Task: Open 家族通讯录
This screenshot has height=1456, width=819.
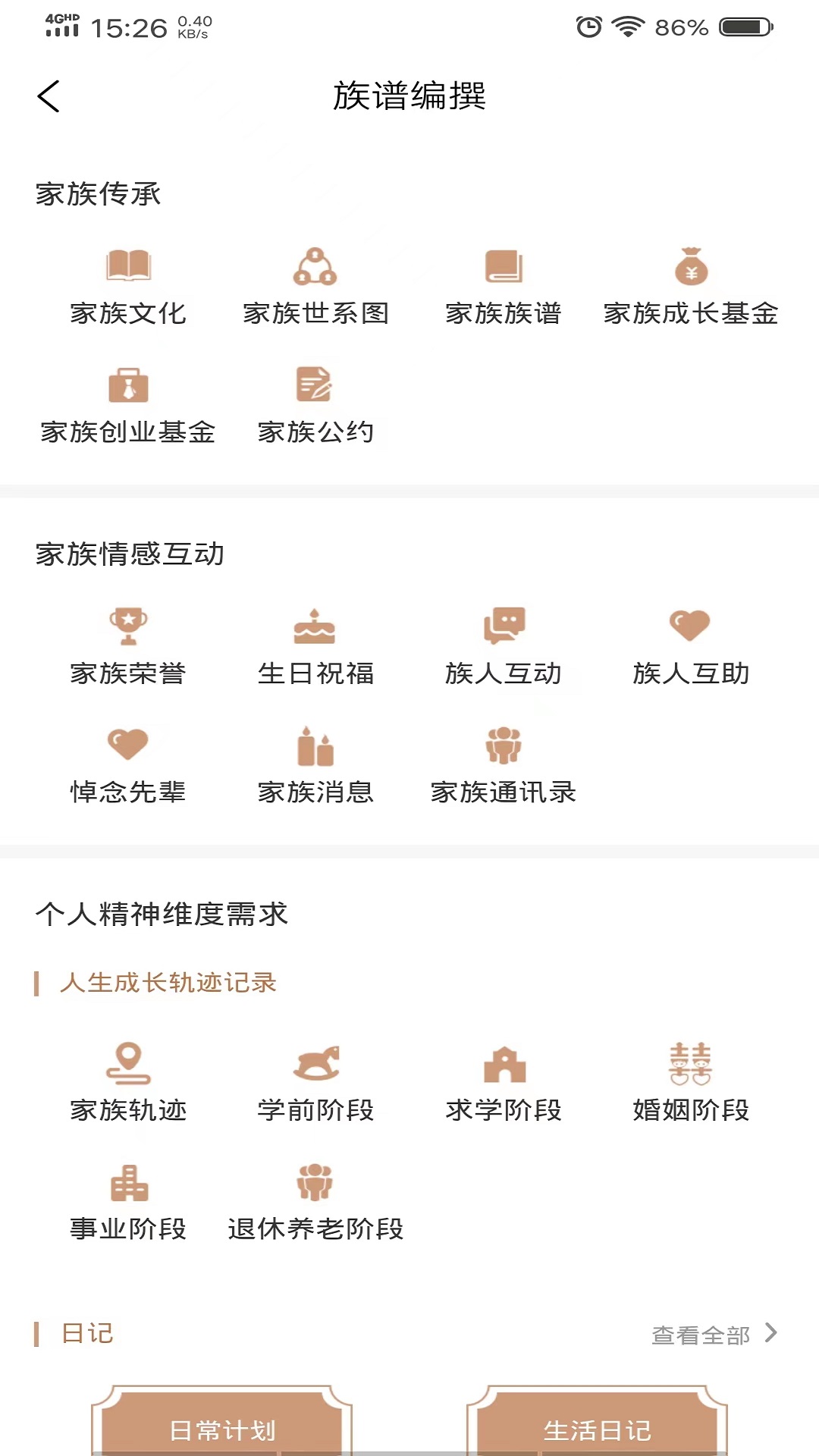Action: (504, 766)
